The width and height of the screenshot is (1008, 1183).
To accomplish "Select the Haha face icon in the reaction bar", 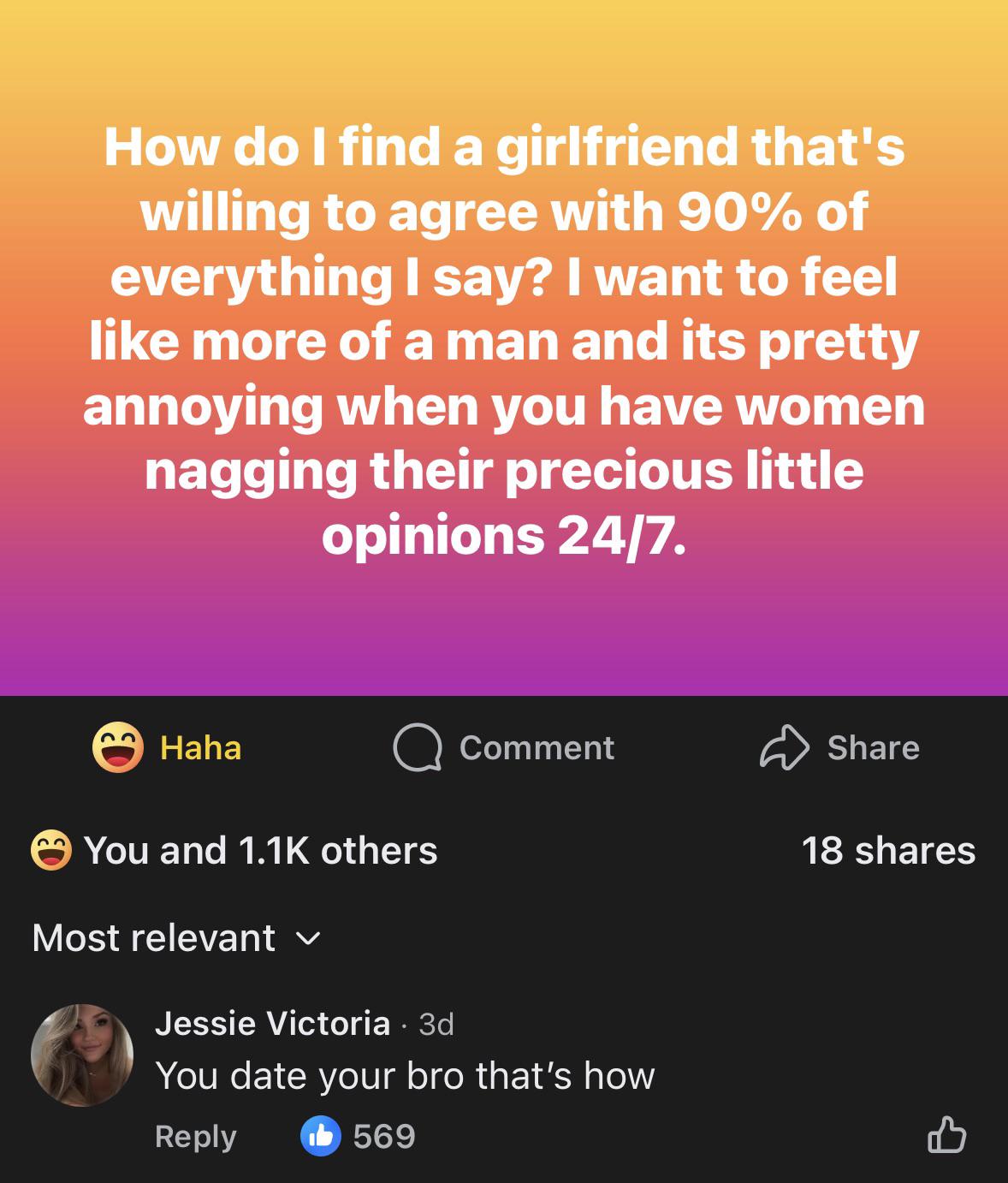I will (x=118, y=748).
